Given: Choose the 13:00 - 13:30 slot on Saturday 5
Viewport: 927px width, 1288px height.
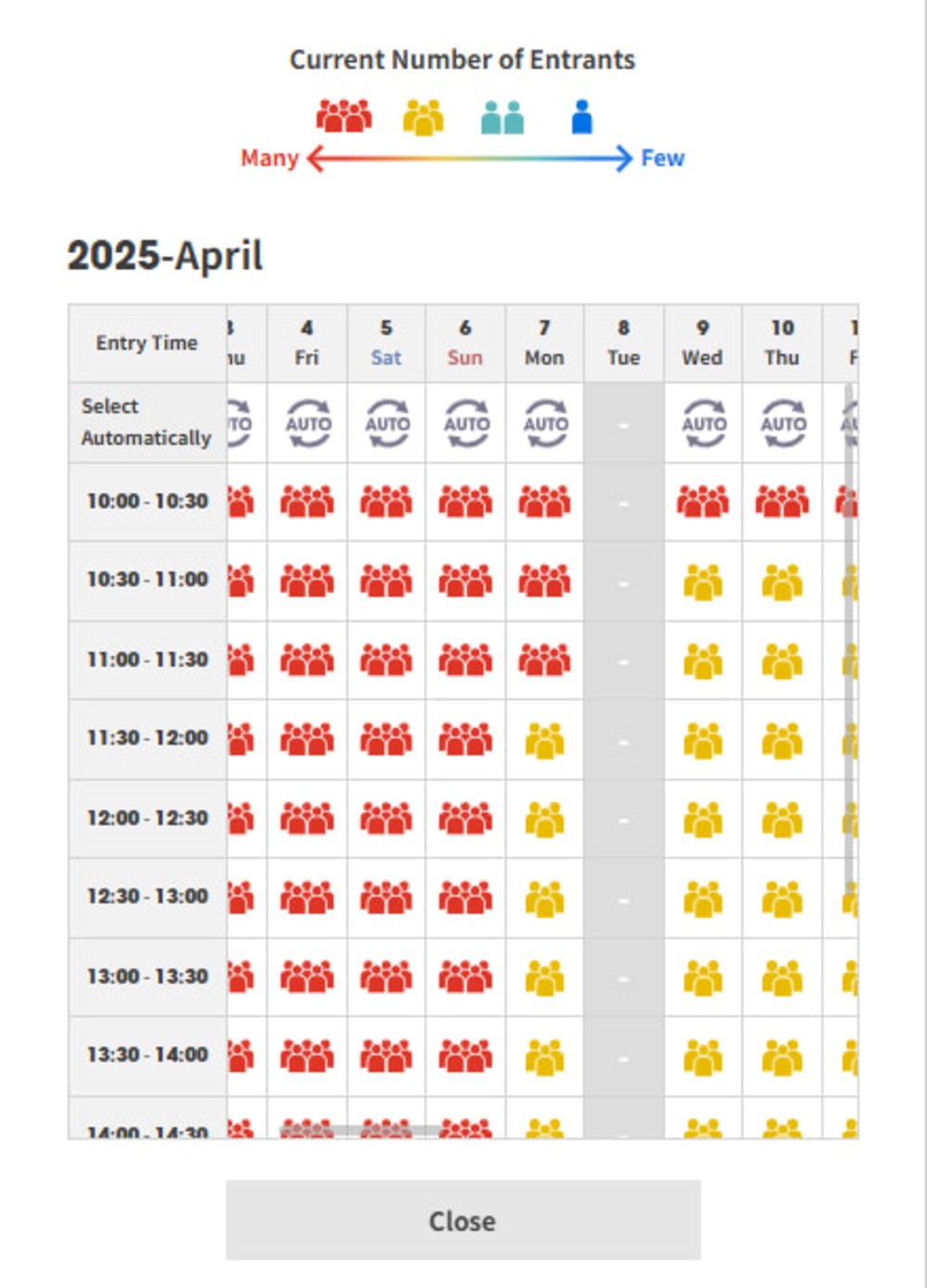Looking at the screenshot, I should point(387,977).
